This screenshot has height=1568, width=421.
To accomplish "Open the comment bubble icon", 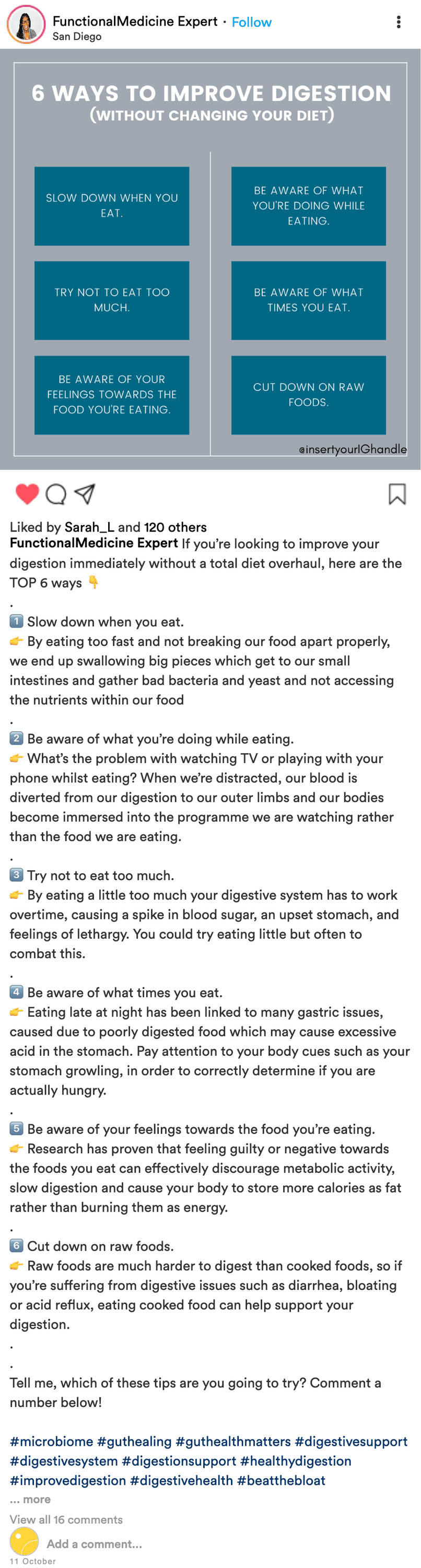I will [x=56, y=494].
